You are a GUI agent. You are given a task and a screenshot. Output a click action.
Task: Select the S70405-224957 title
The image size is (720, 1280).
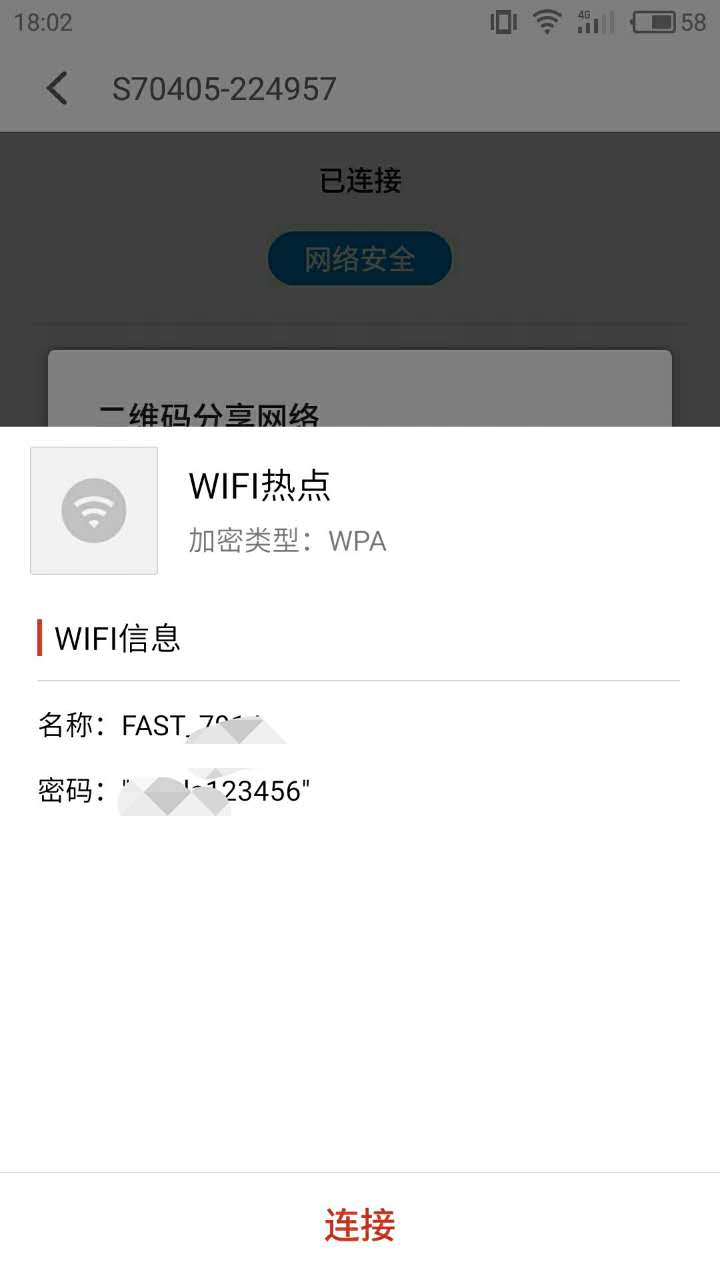coord(224,88)
